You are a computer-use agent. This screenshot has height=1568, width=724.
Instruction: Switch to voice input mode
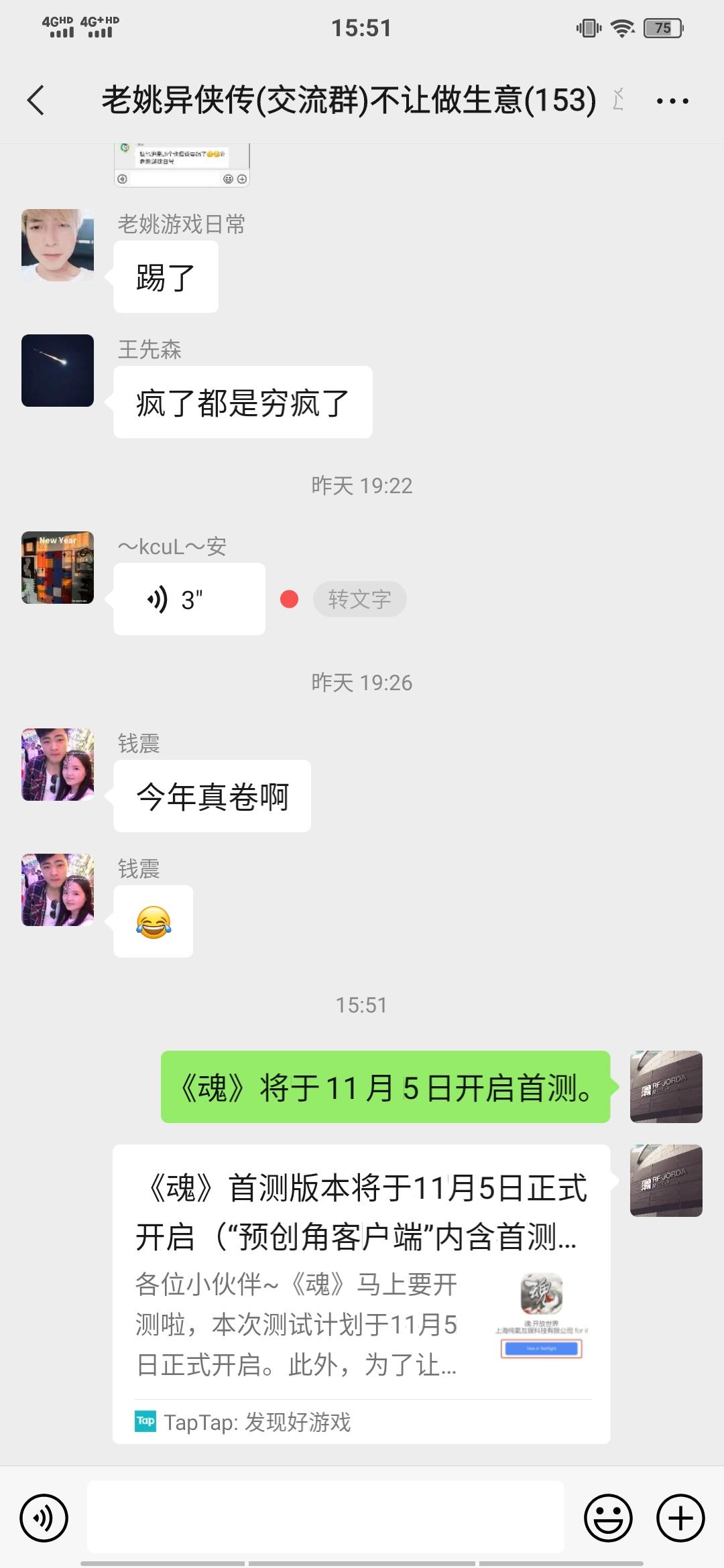point(44,1518)
